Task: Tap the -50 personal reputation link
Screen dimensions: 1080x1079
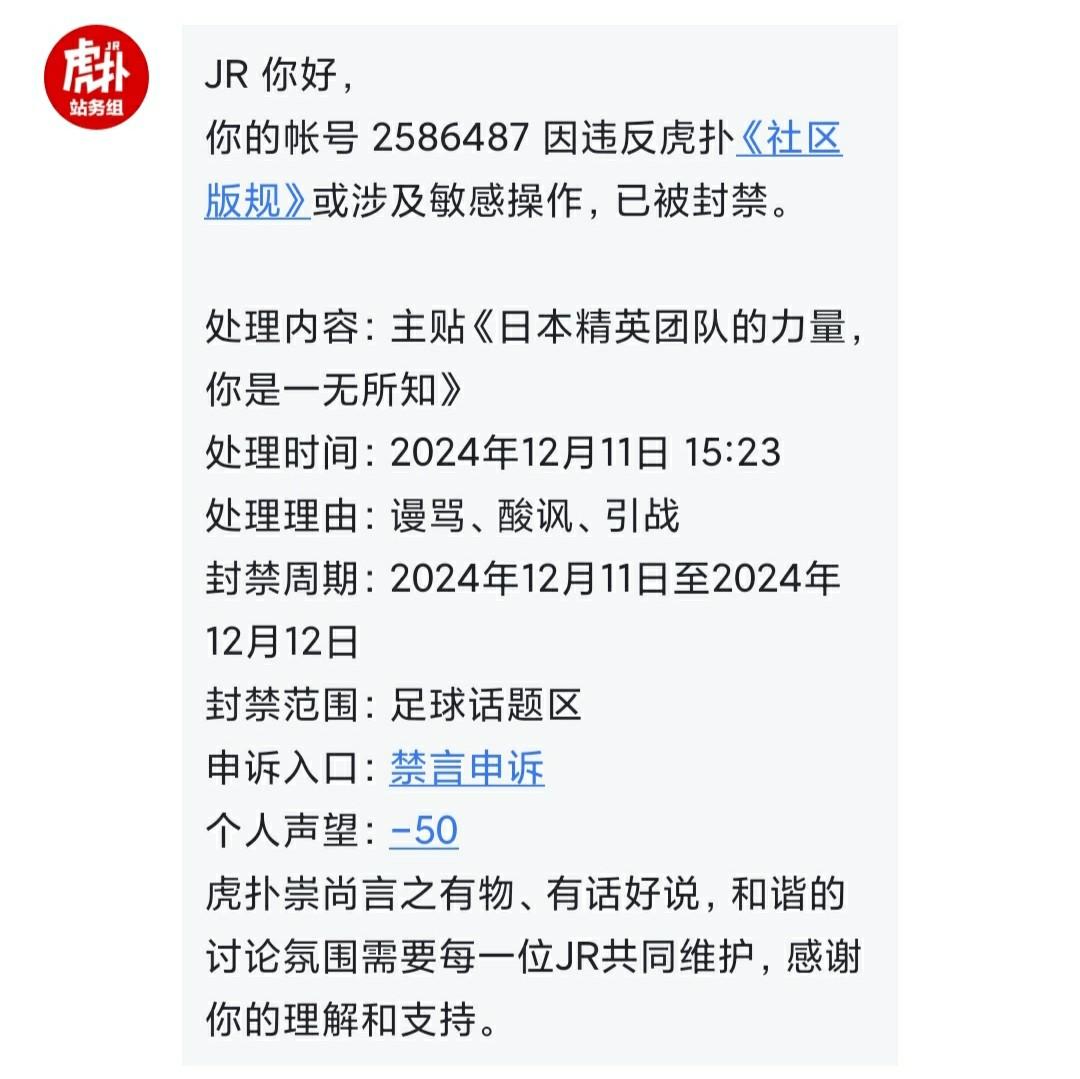Action: point(424,831)
